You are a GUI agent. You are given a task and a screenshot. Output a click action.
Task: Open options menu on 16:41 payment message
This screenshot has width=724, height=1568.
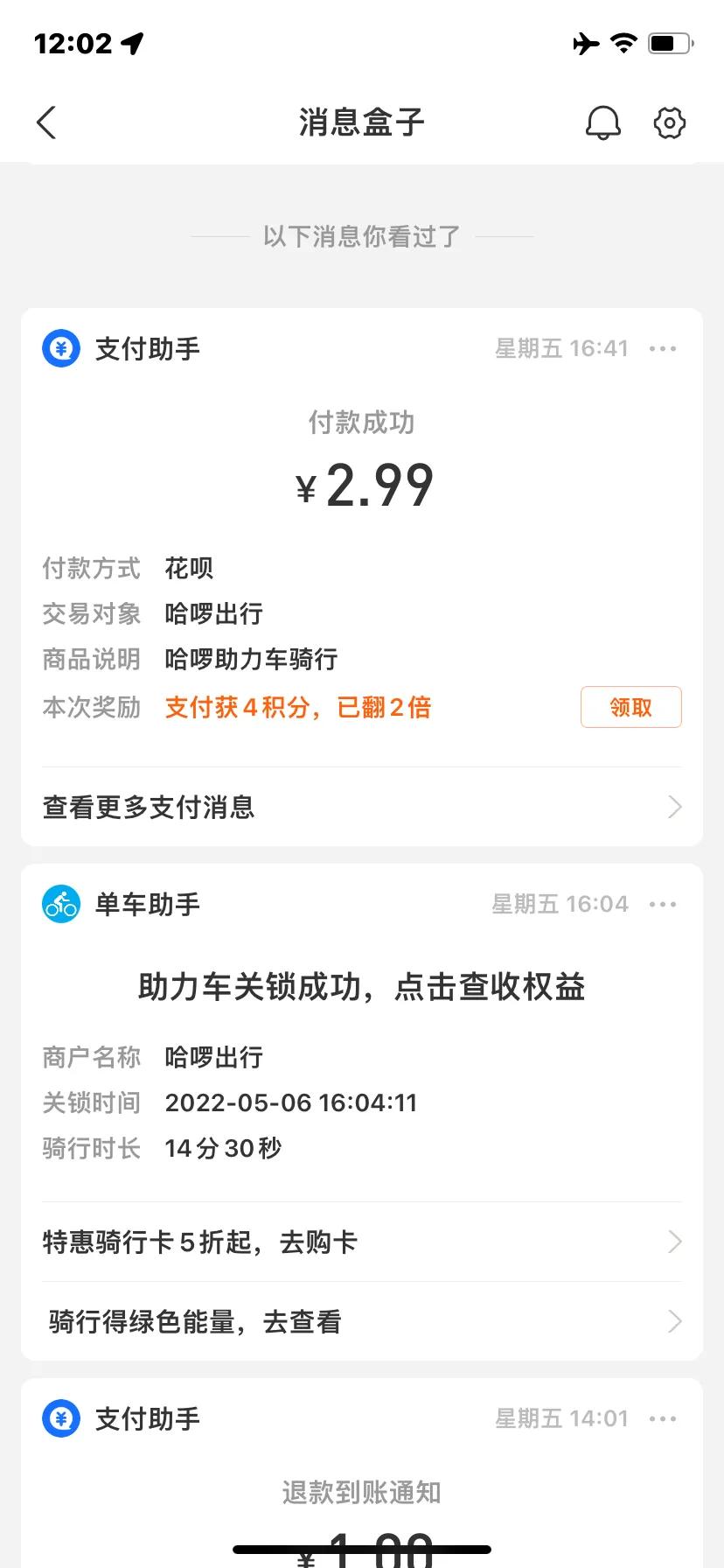point(664,347)
